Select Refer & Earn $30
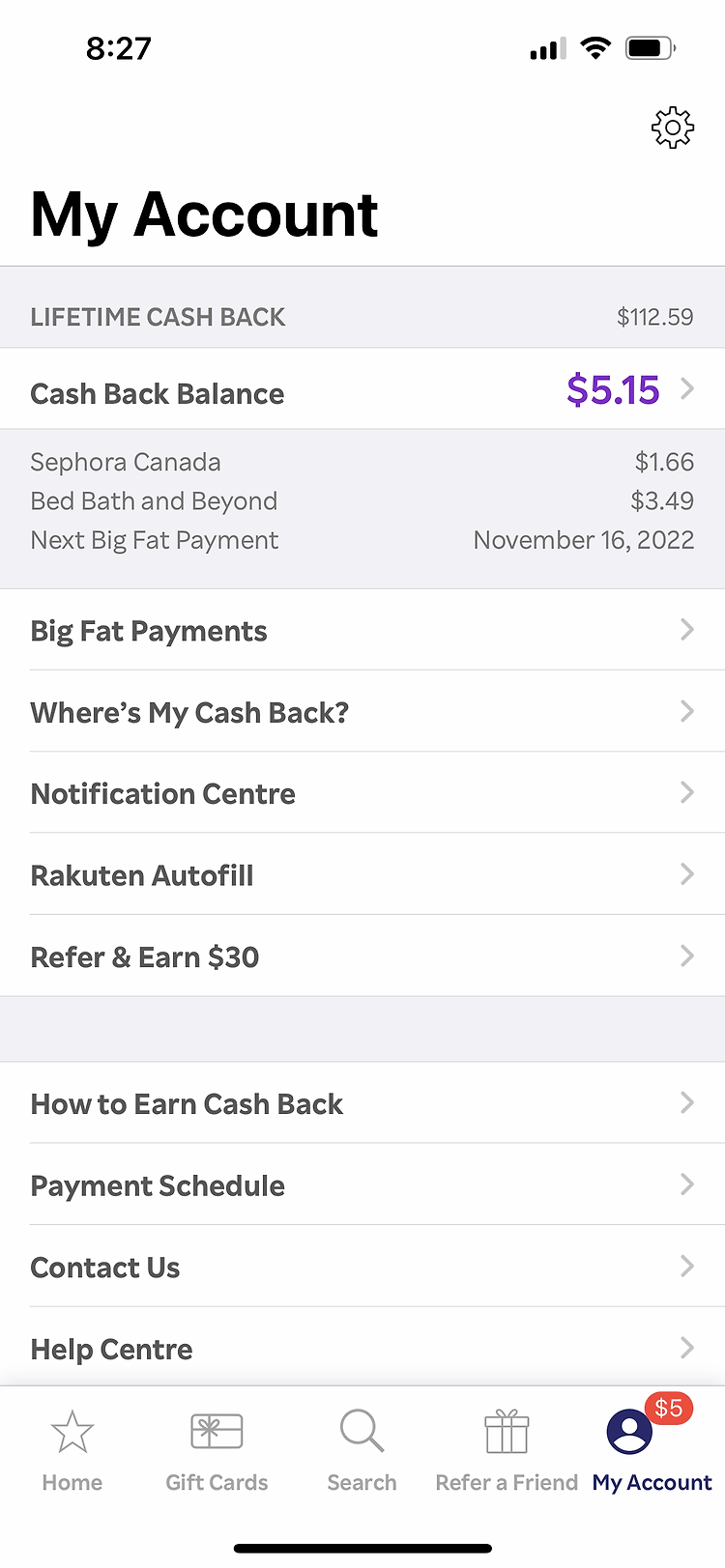The height and width of the screenshot is (1568, 725). click(x=362, y=956)
